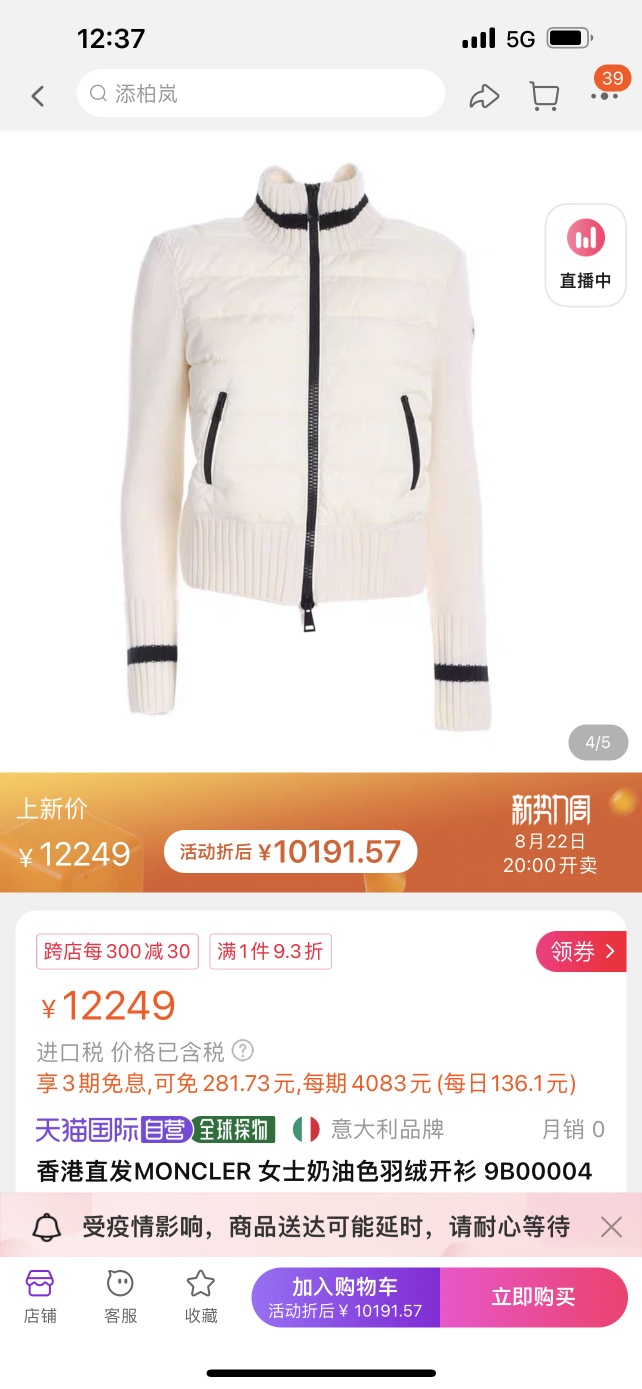The width and height of the screenshot is (642, 1389).
Task: Tap 加入购物车 to add to cart
Action: [345, 1297]
